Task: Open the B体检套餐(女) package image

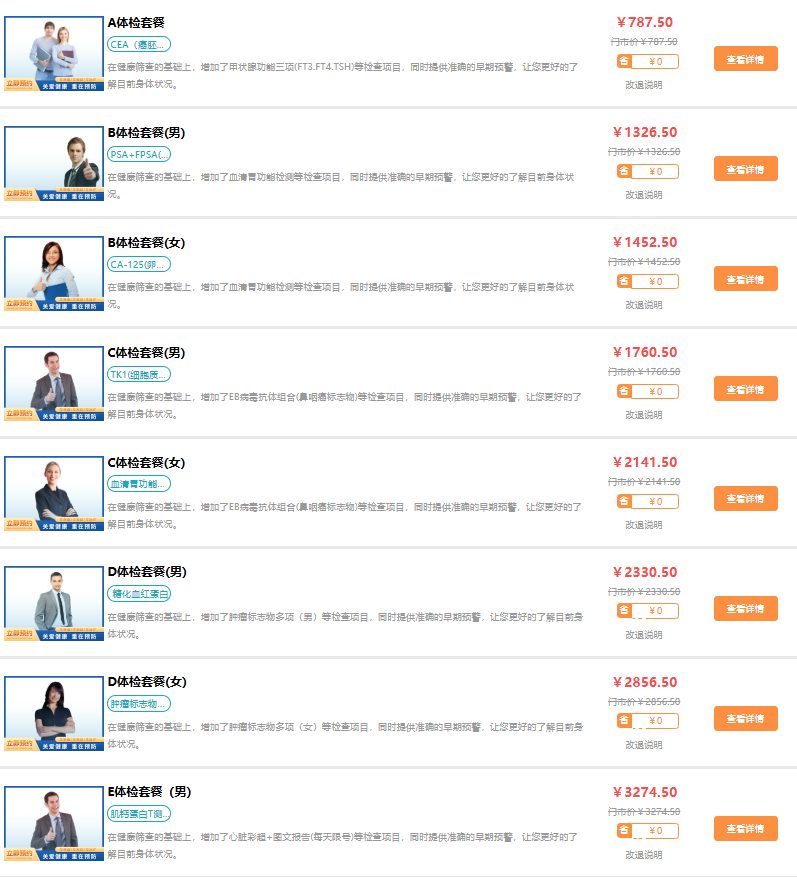Action: [54, 273]
